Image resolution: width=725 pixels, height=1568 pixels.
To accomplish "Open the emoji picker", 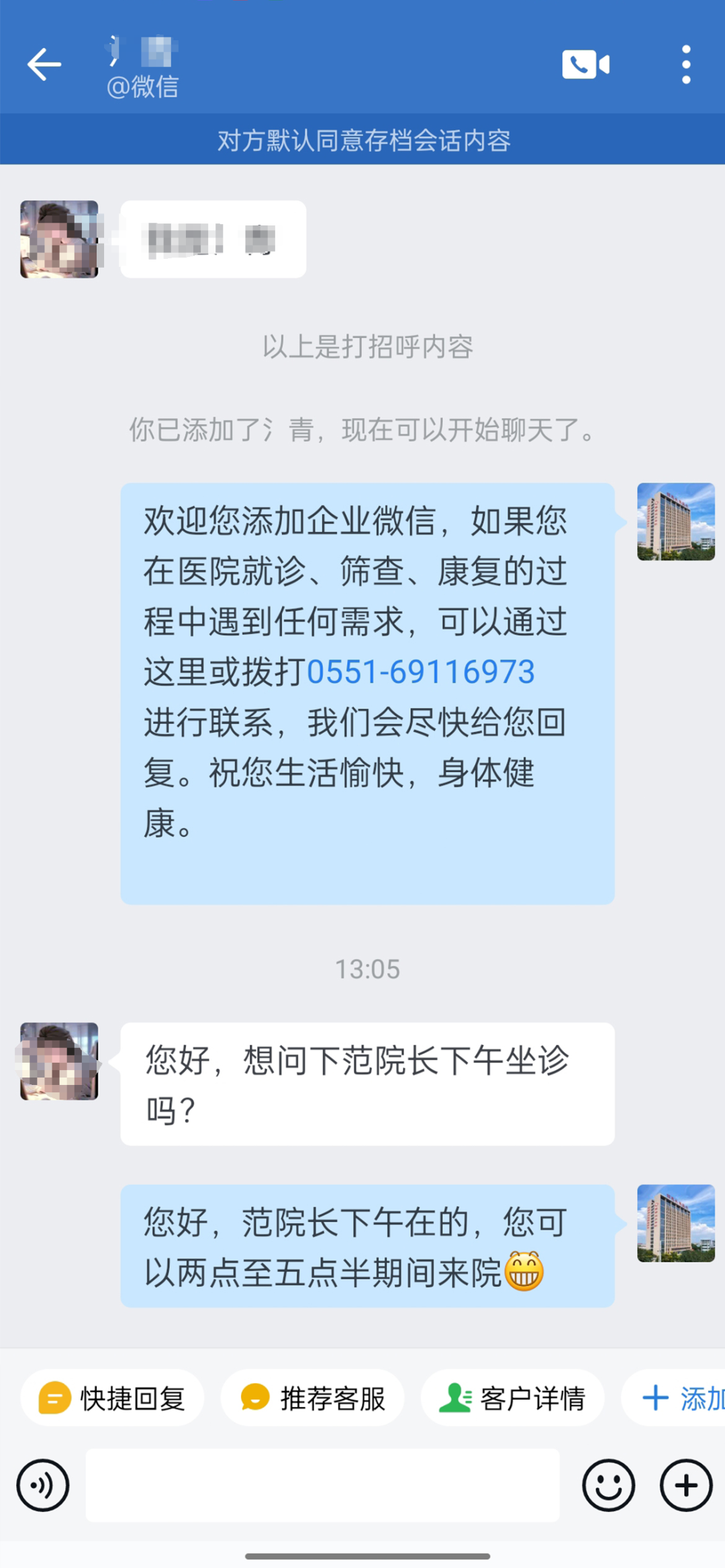I will pos(608,1485).
